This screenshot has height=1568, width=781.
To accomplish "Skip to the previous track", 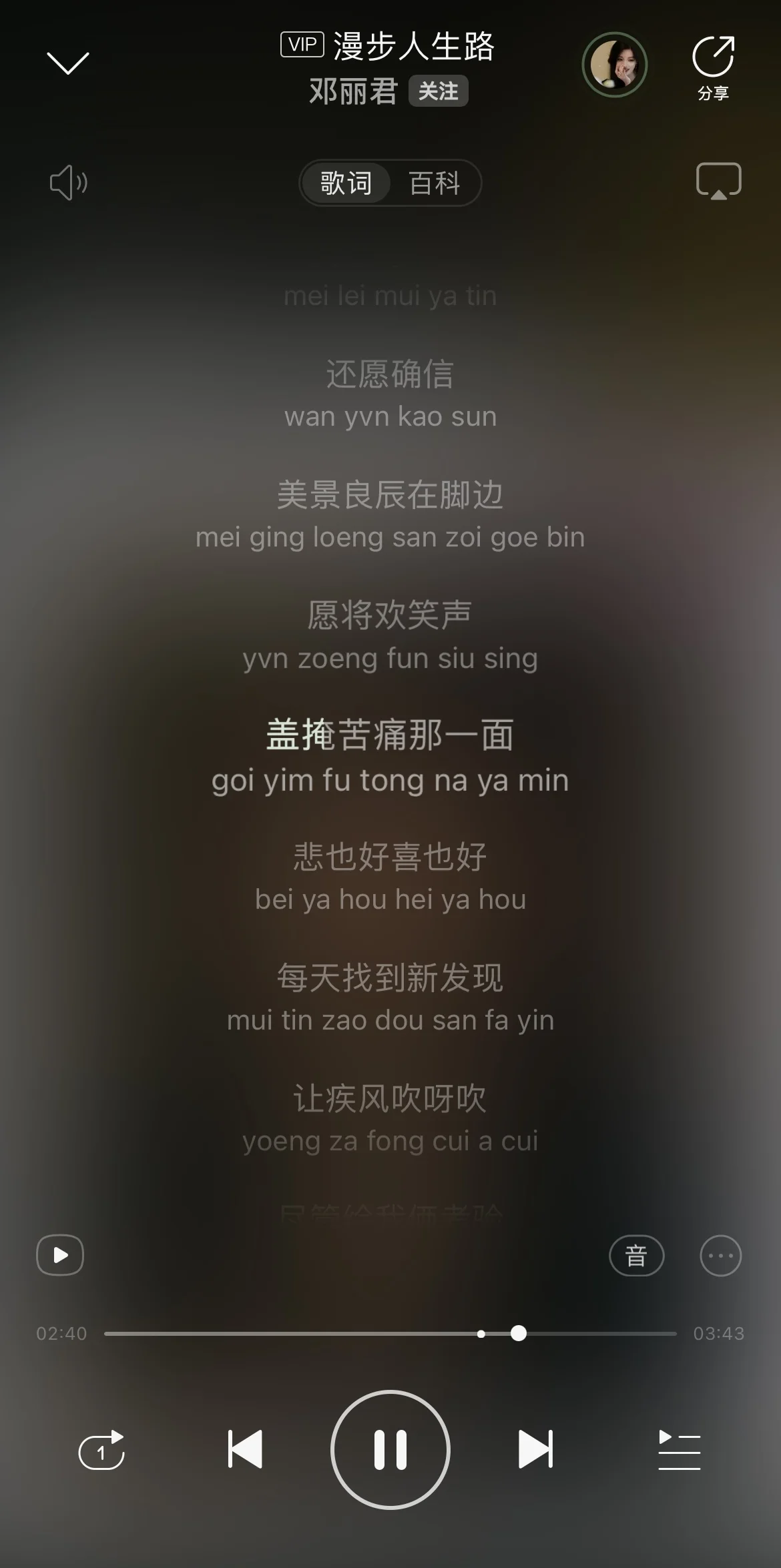I will (245, 1449).
